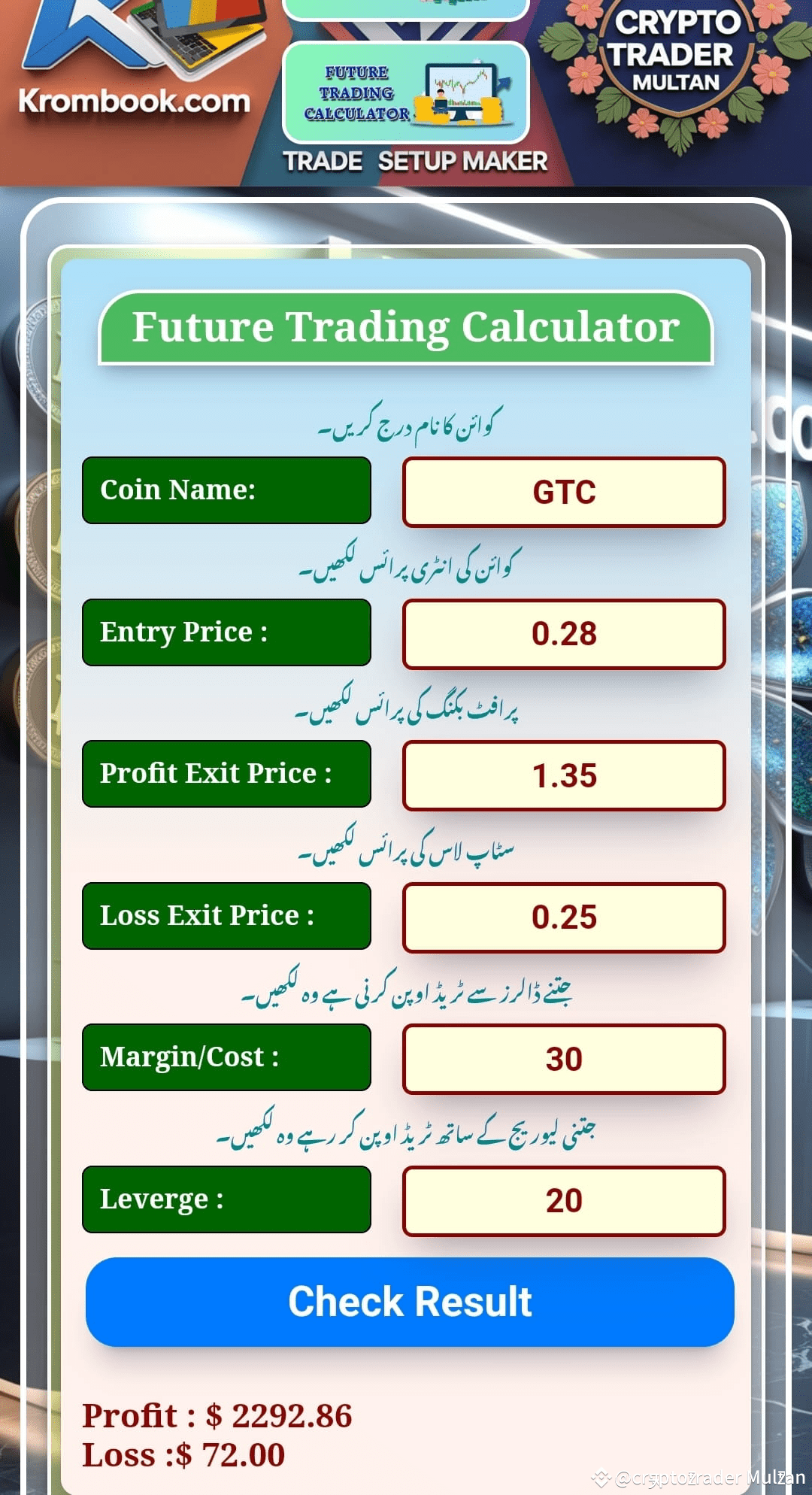Select the Coin Name input showing GTC

(563, 493)
